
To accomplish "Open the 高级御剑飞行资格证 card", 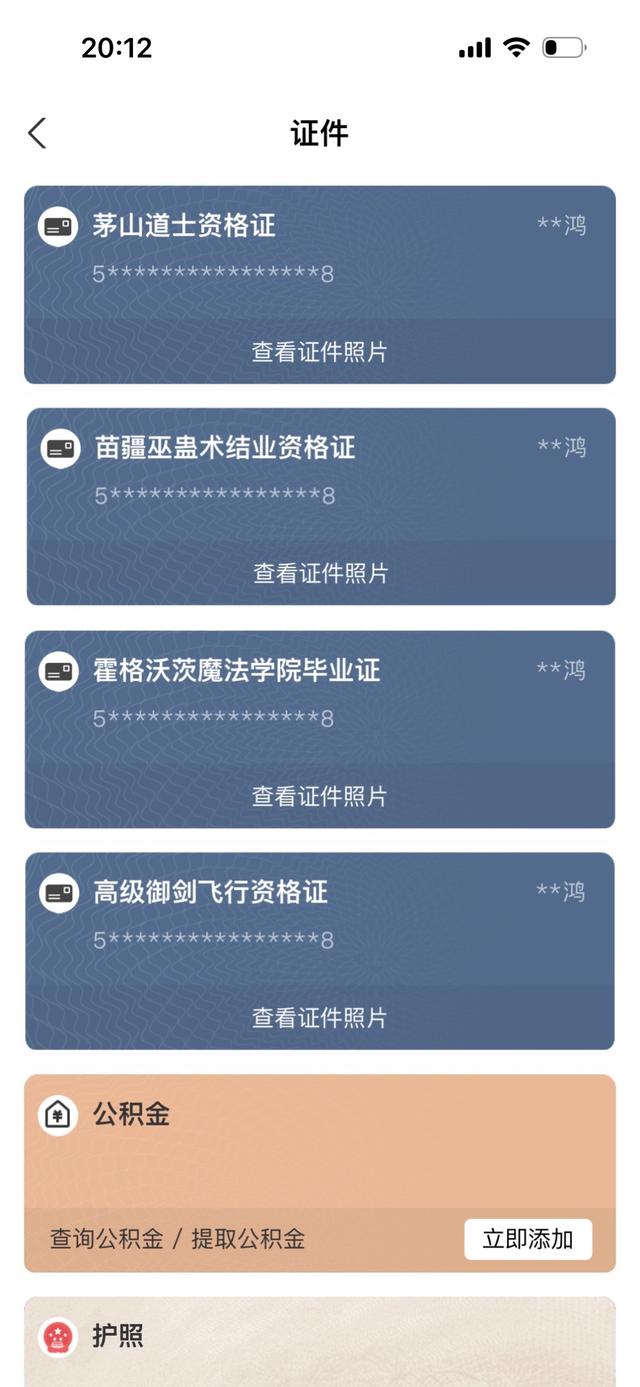I will 320,919.
